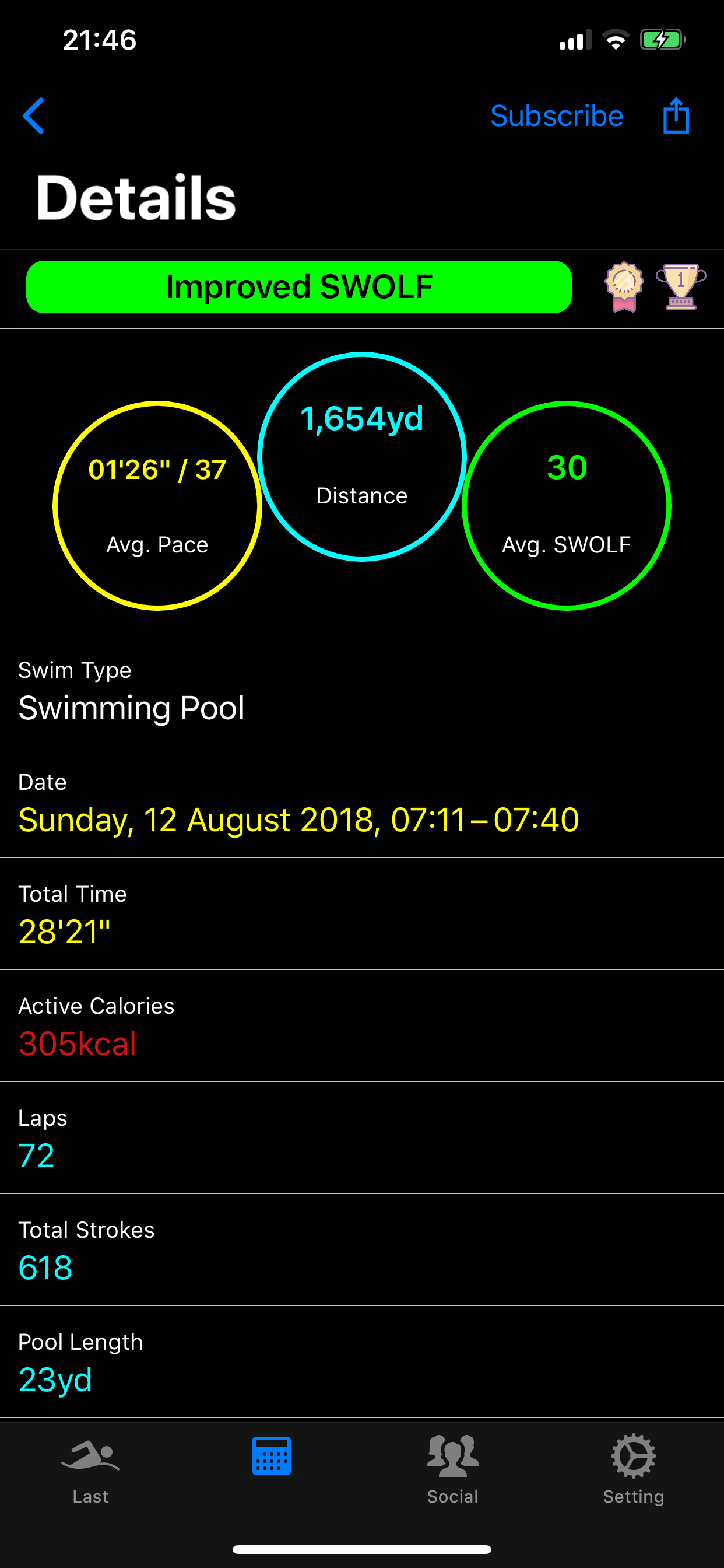
Task: Tap the Subscribe link
Action: click(x=557, y=116)
